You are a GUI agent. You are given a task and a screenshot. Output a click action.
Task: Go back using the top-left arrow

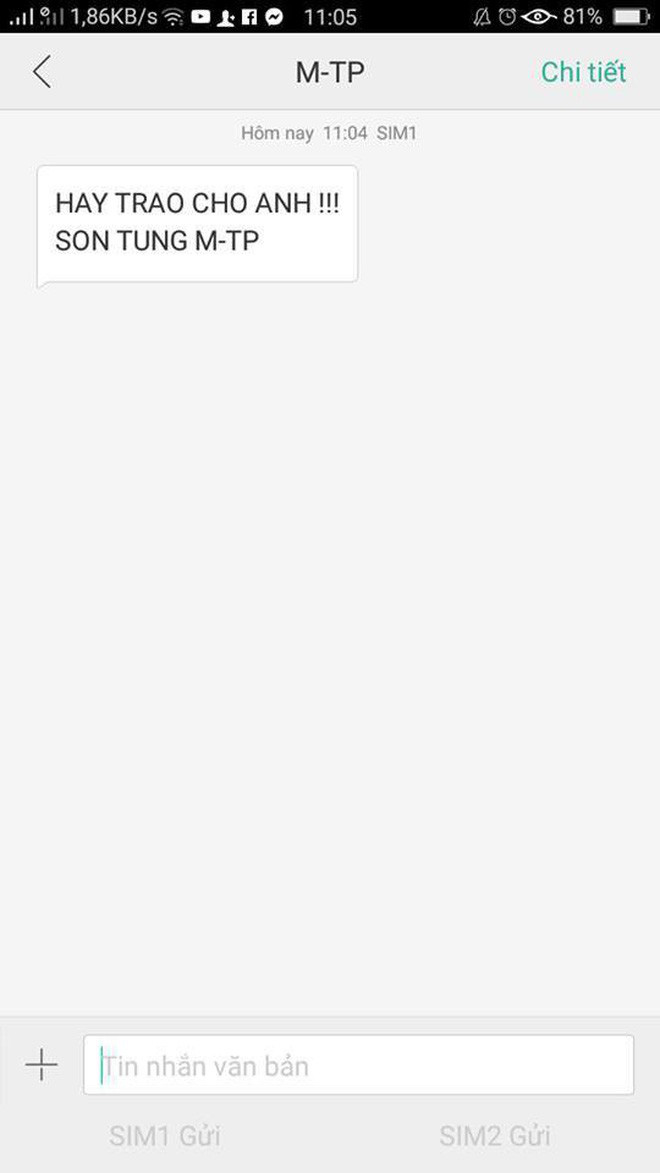click(x=41, y=72)
